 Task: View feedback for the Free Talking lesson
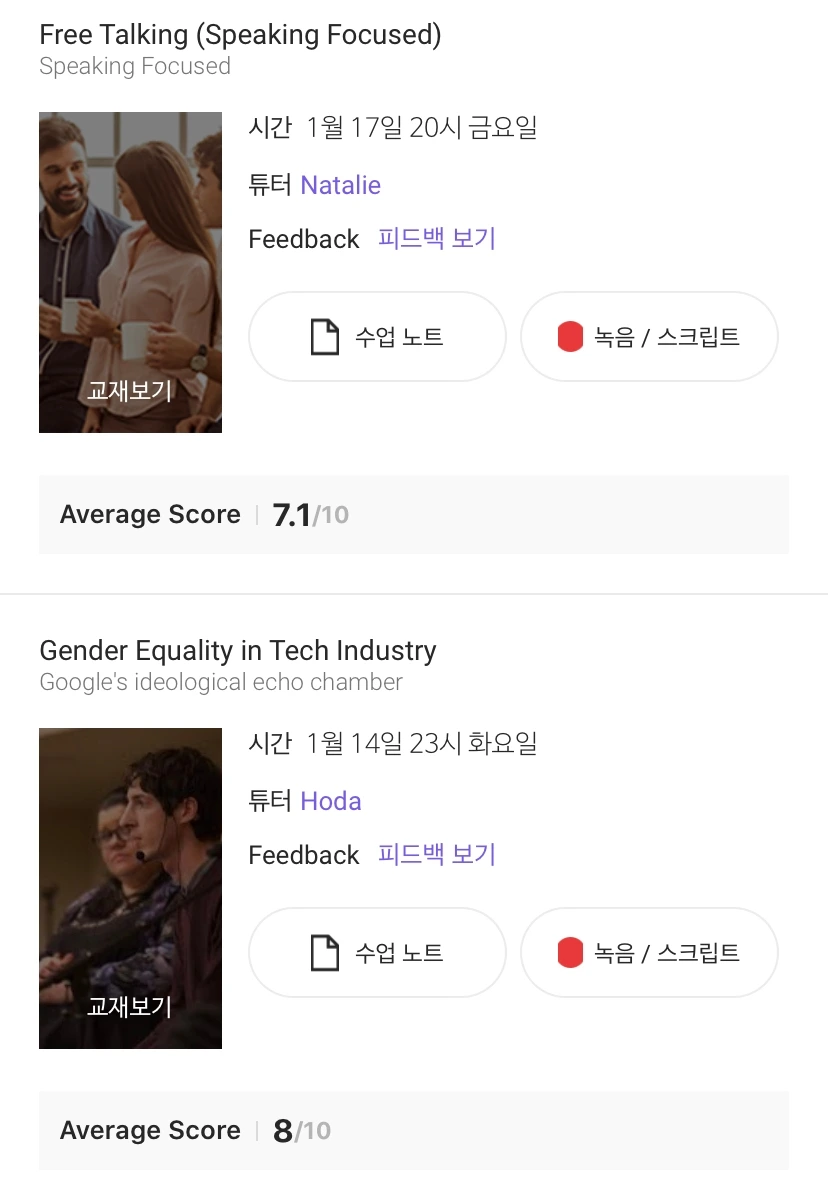[x=436, y=239]
